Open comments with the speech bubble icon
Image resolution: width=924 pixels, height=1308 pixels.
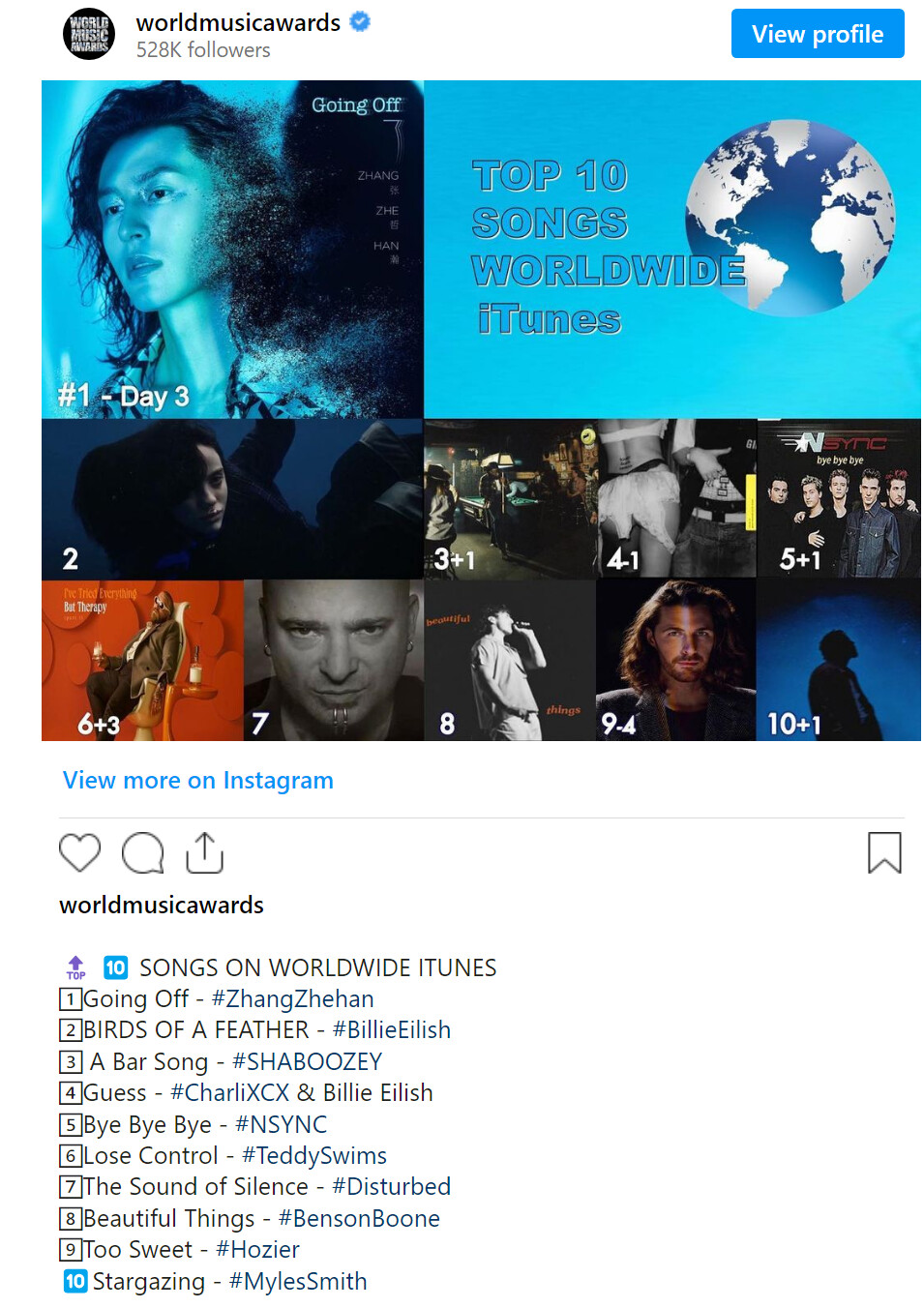[x=142, y=852]
